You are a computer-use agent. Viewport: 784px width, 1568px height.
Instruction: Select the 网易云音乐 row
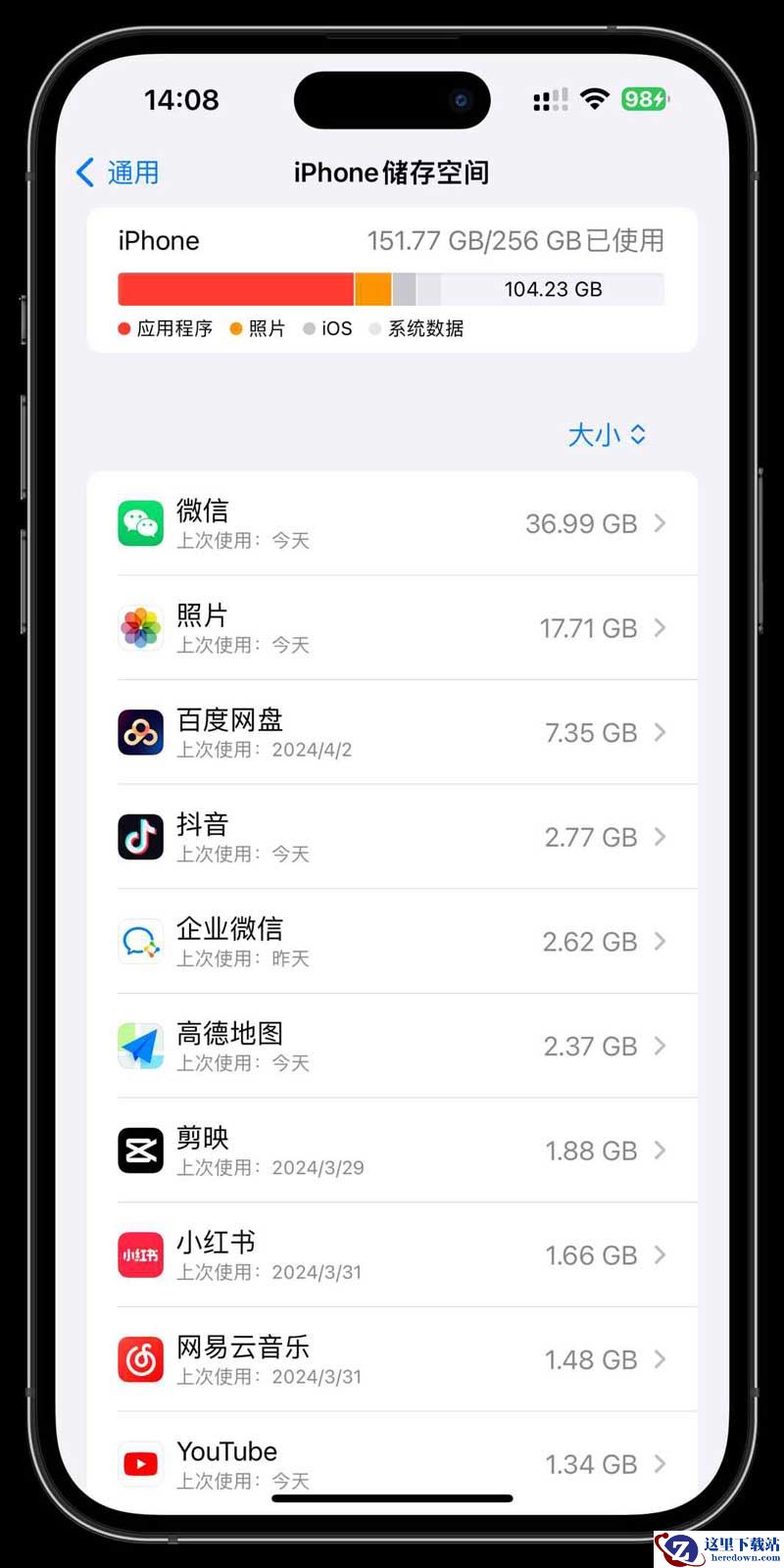pyautogui.click(x=392, y=1360)
